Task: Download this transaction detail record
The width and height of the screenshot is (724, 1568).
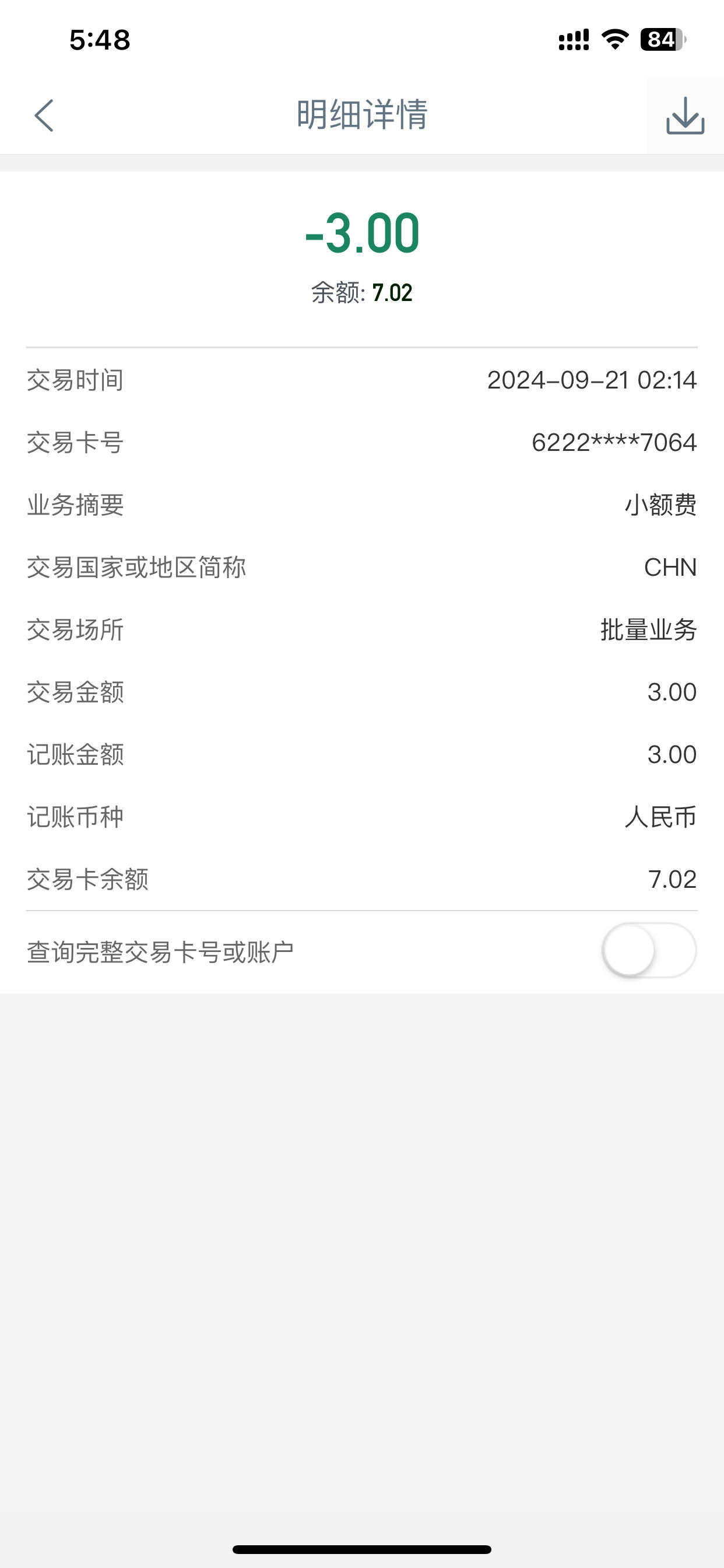Action: pos(685,115)
